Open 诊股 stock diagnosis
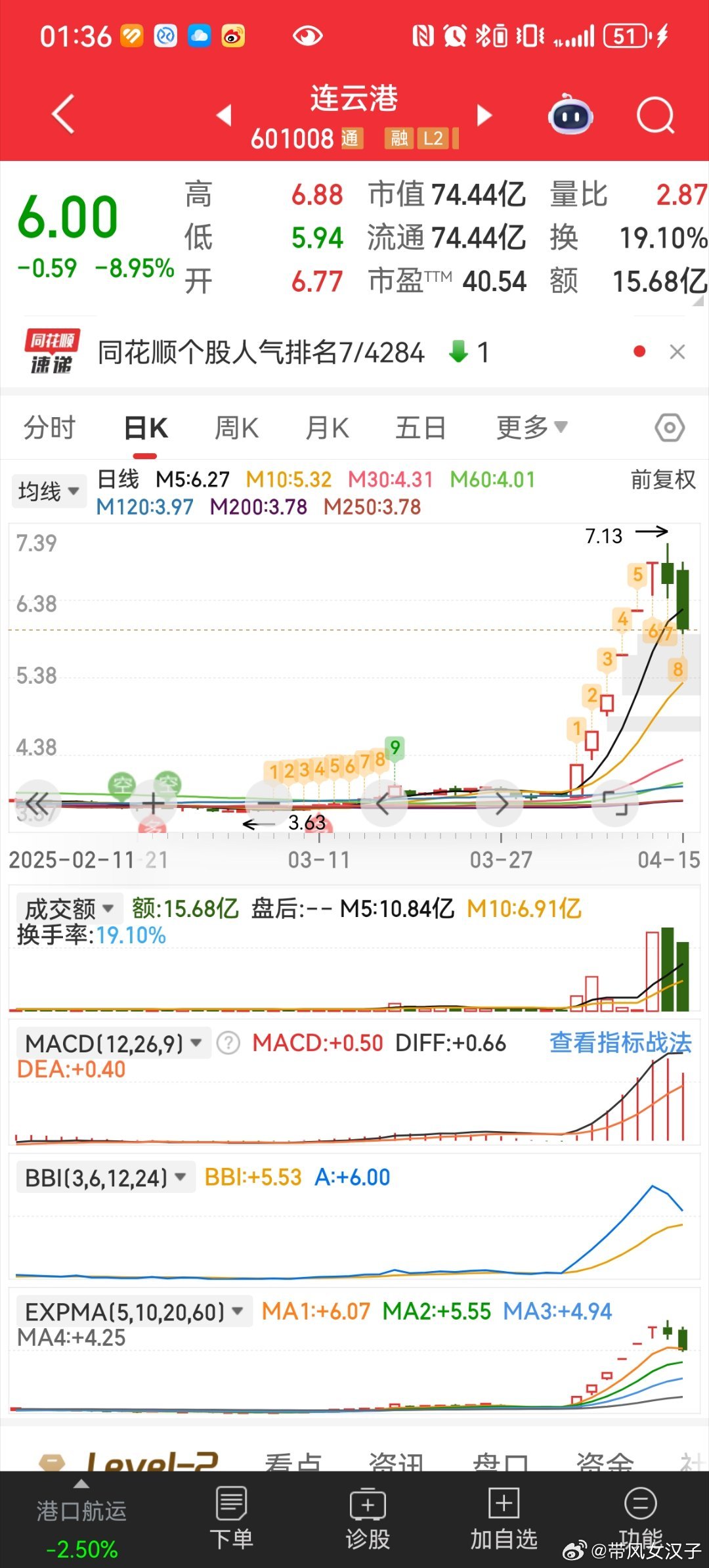Viewport: 709px width, 1568px height. (x=368, y=1518)
